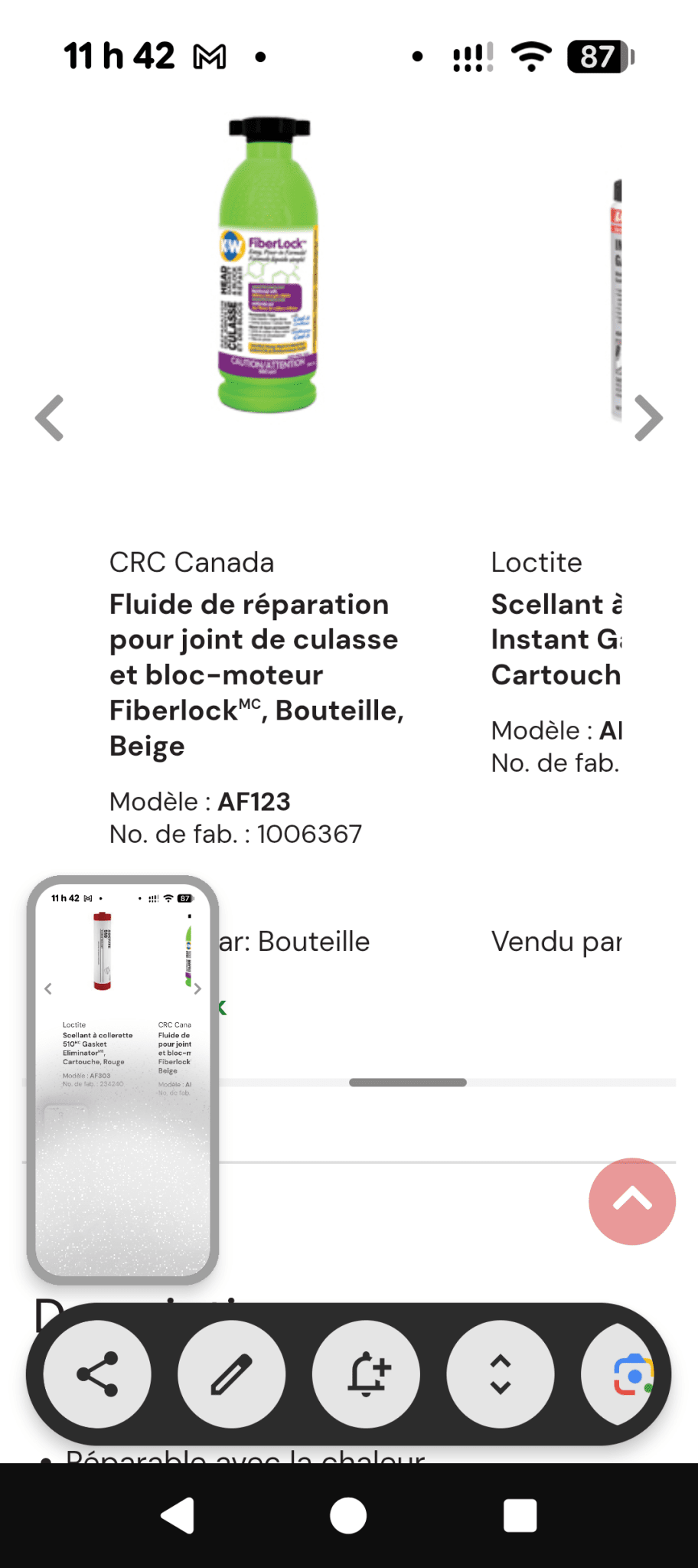Tap the scroll-to-top pink chevron button
This screenshot has height=1568, width=698.
tap(631, 1200)
